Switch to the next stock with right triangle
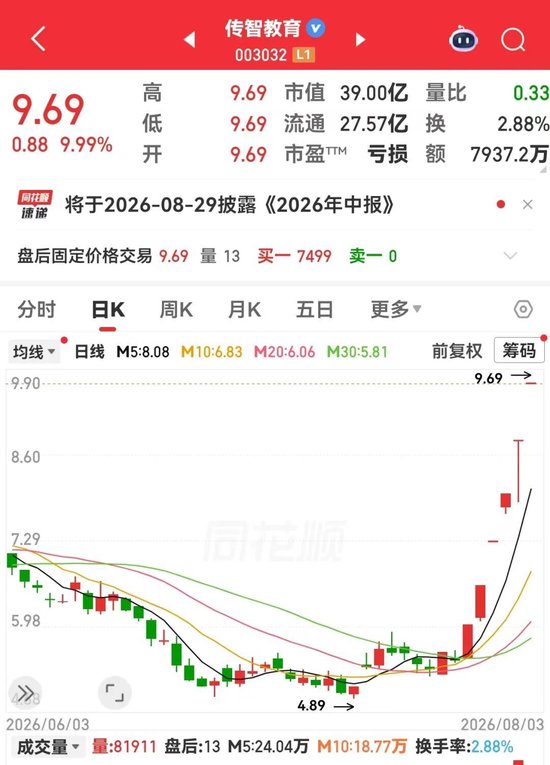 click(360, 40)
